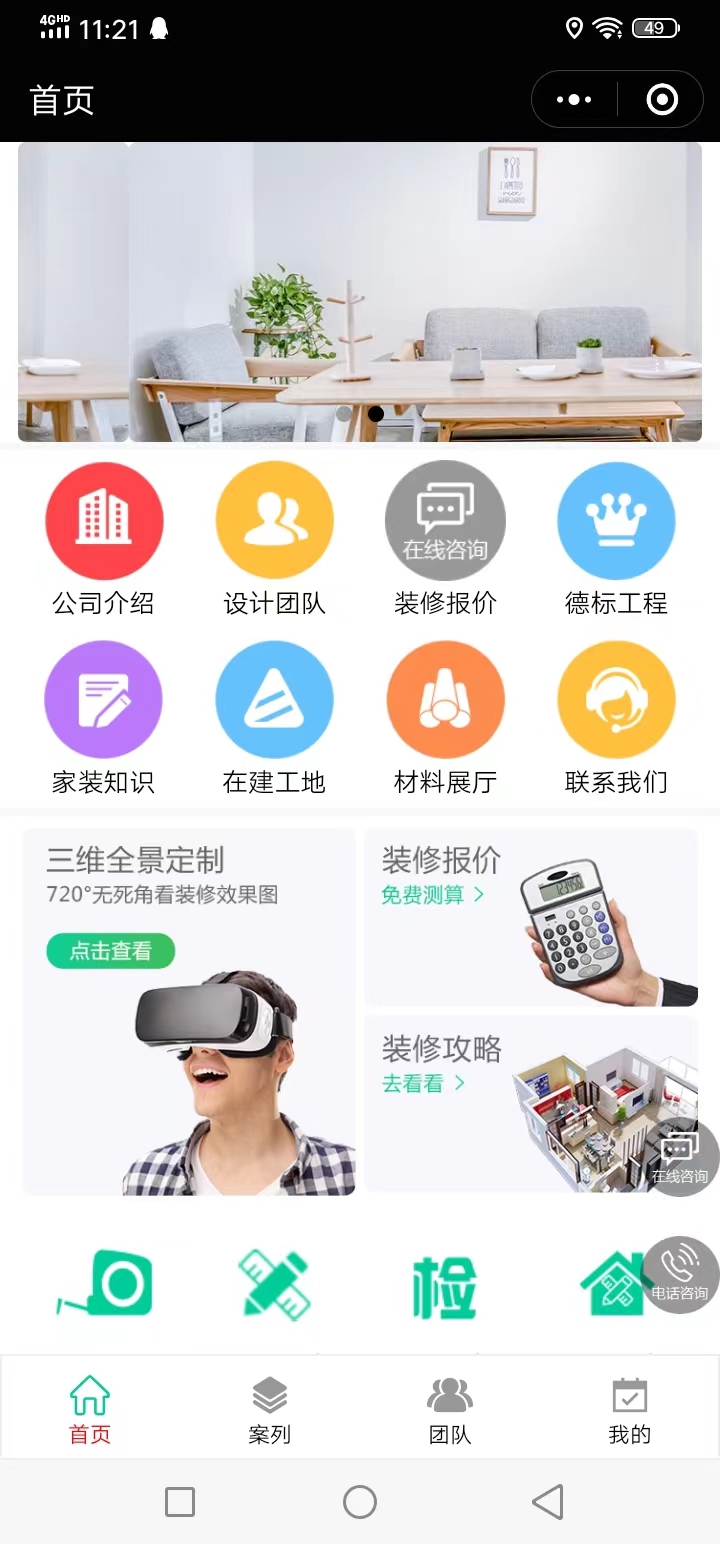Switch to the 我的 tab
720x1544 pixels.
point(629,1410)
